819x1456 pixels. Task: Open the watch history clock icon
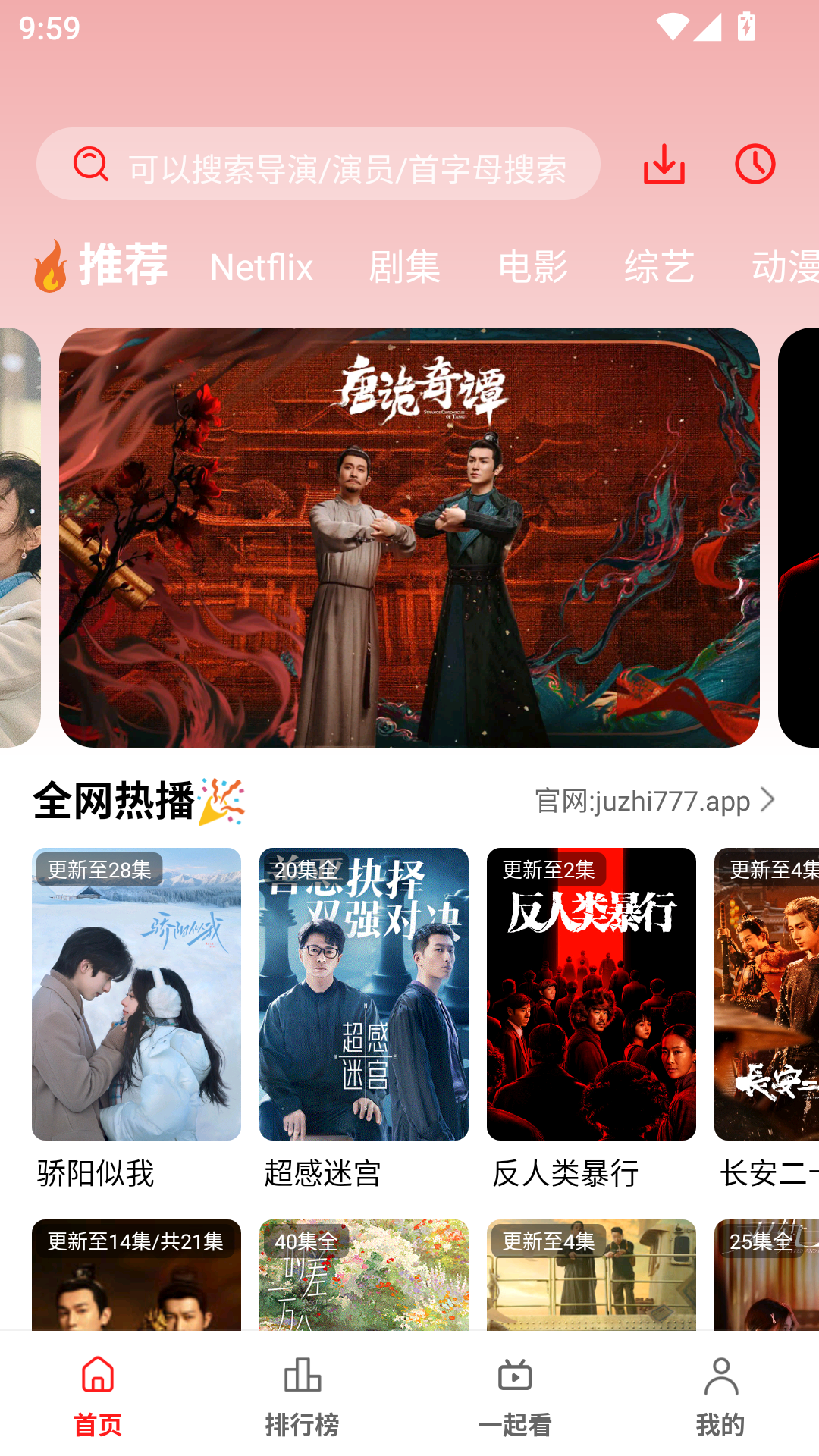(755, 163)
